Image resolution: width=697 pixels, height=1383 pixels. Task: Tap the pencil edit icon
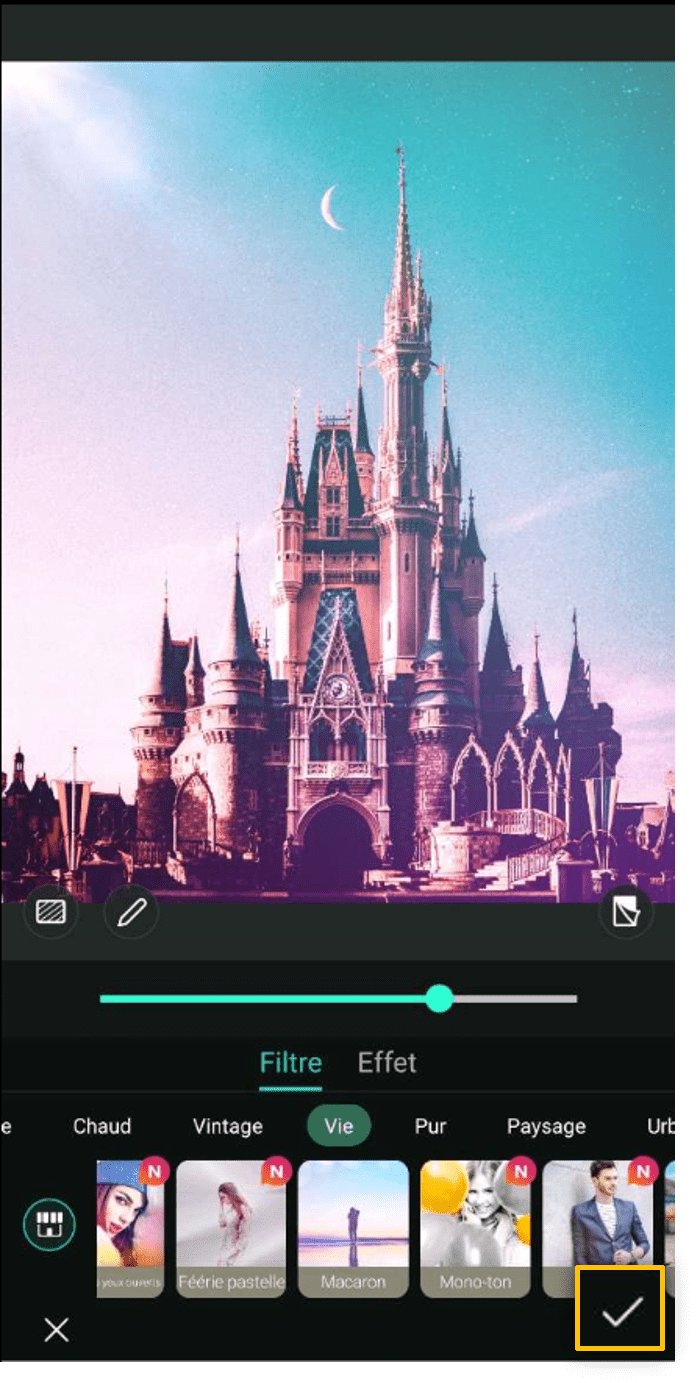click(131, 912)
